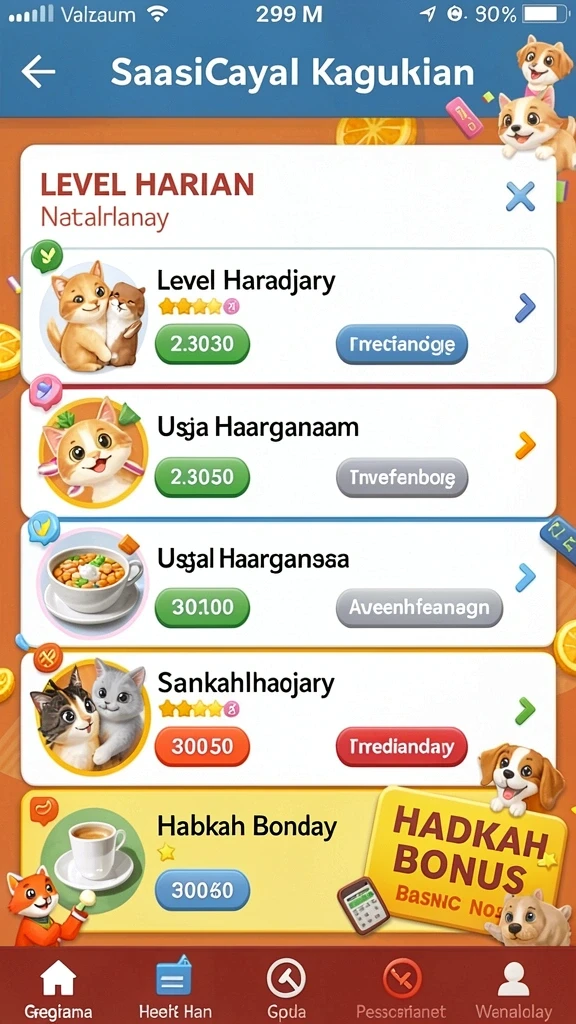Select the green 2.3050 button
Screen dimensions: 576x1024
(x=202, y=477)
